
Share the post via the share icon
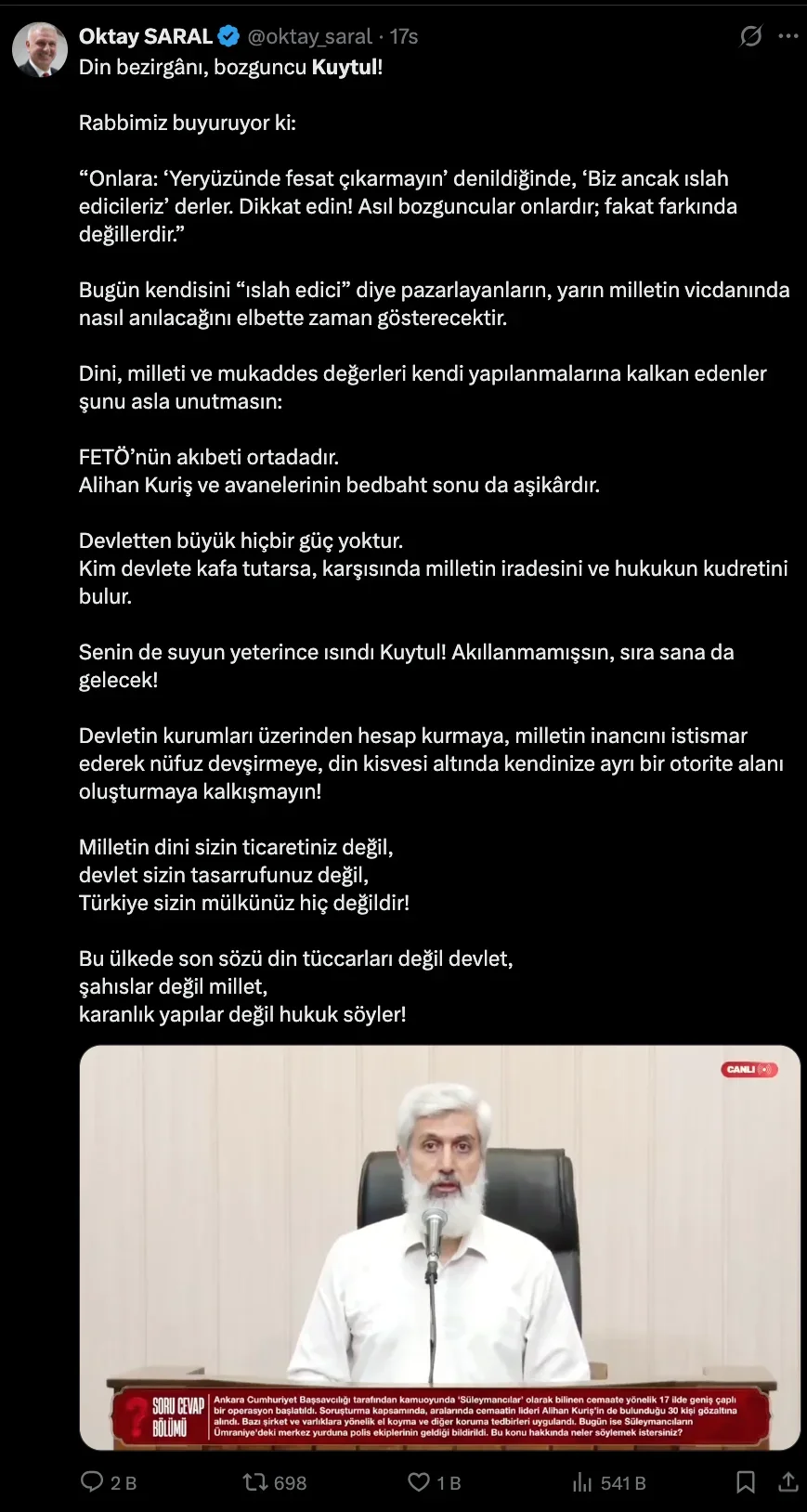click(x=788, y=1481)
